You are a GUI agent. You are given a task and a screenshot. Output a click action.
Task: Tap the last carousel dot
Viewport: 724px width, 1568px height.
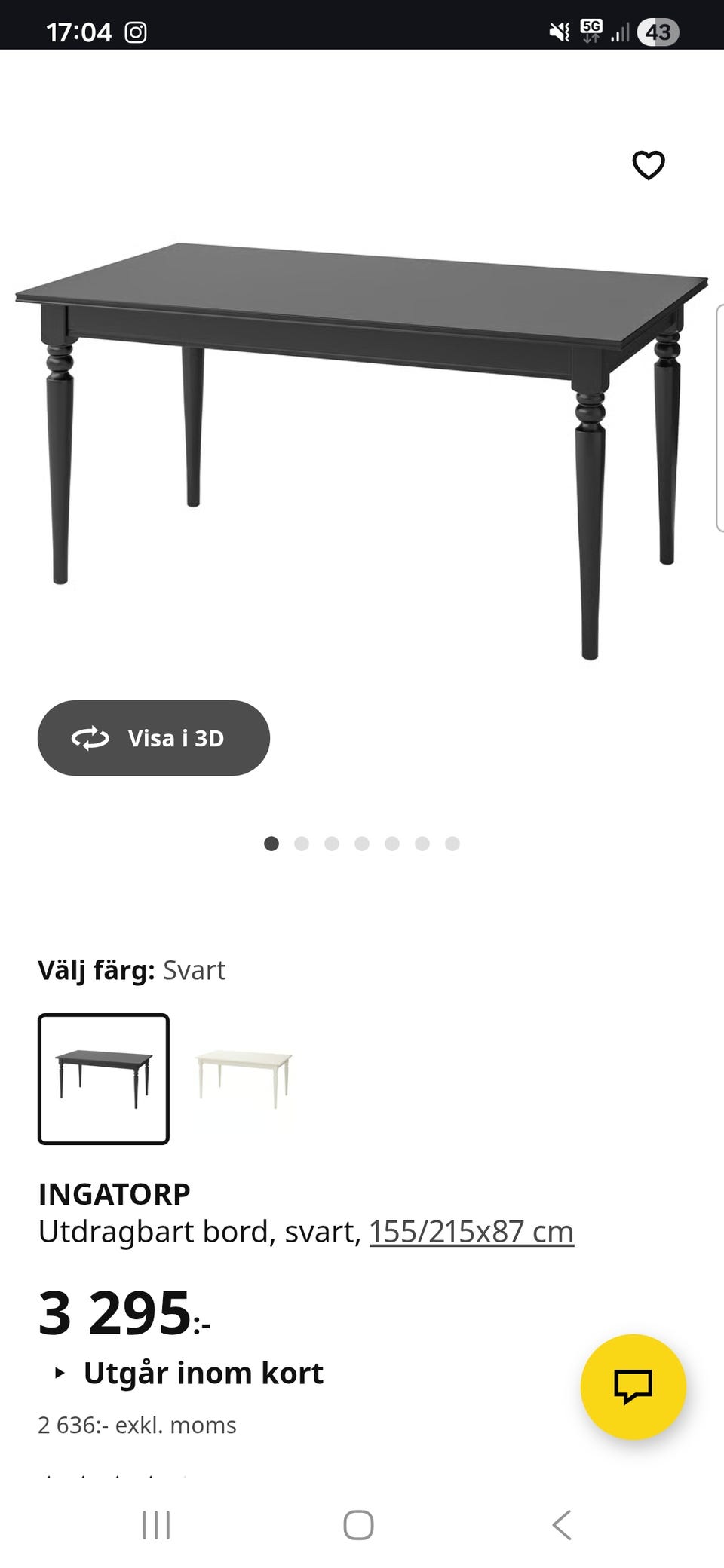[452, 844]
